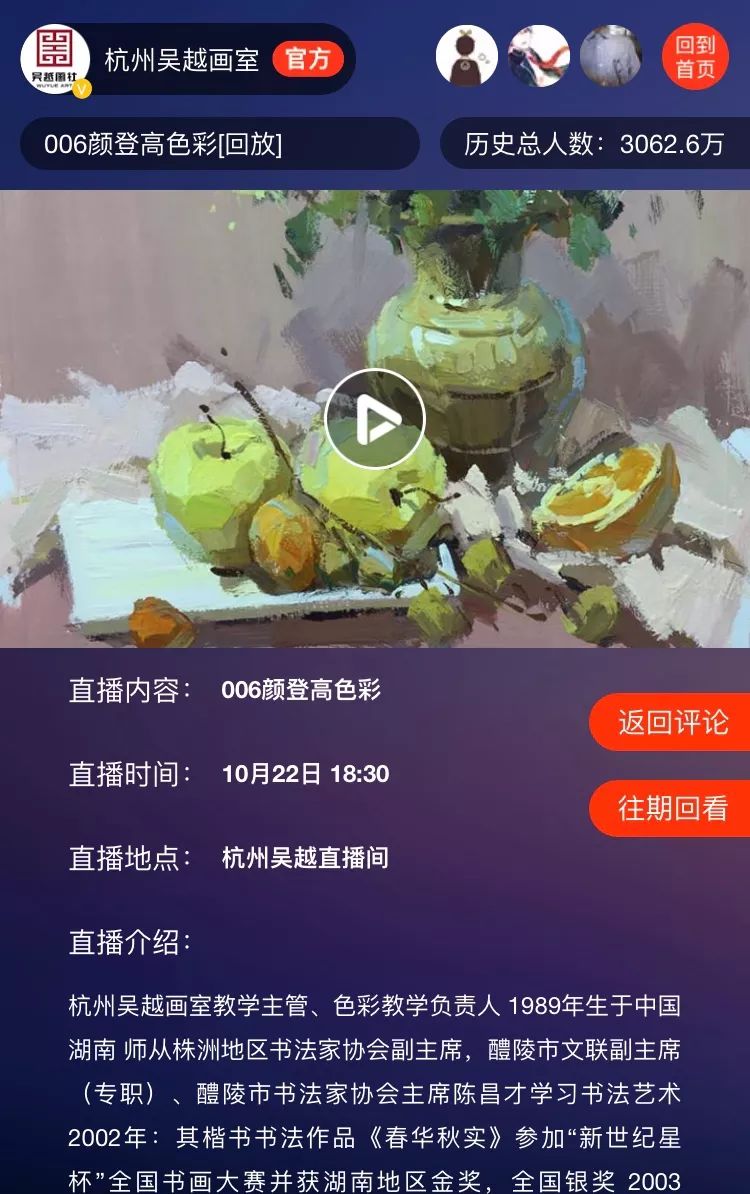Tap the 官方 badge

click(x=308, y=59)
